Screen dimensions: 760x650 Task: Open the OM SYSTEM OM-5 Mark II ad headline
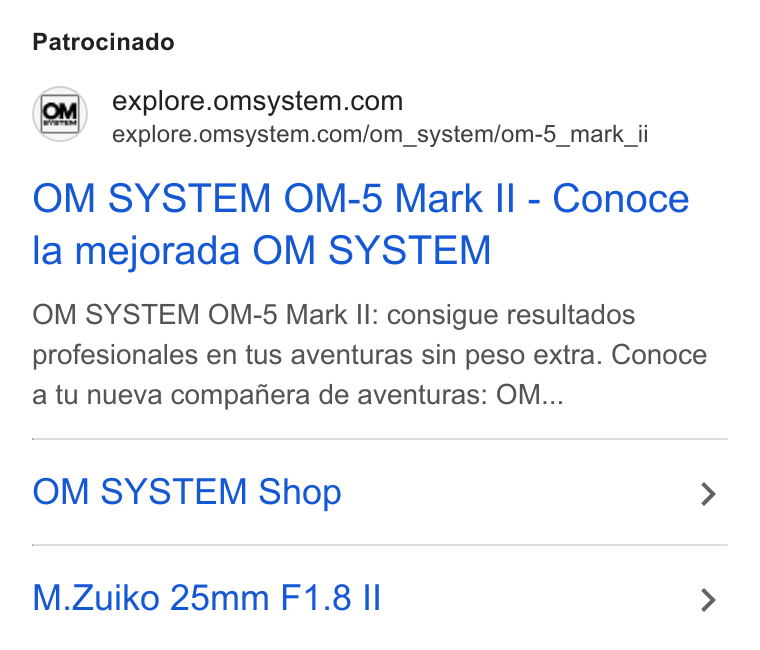[x=361, y=224]
